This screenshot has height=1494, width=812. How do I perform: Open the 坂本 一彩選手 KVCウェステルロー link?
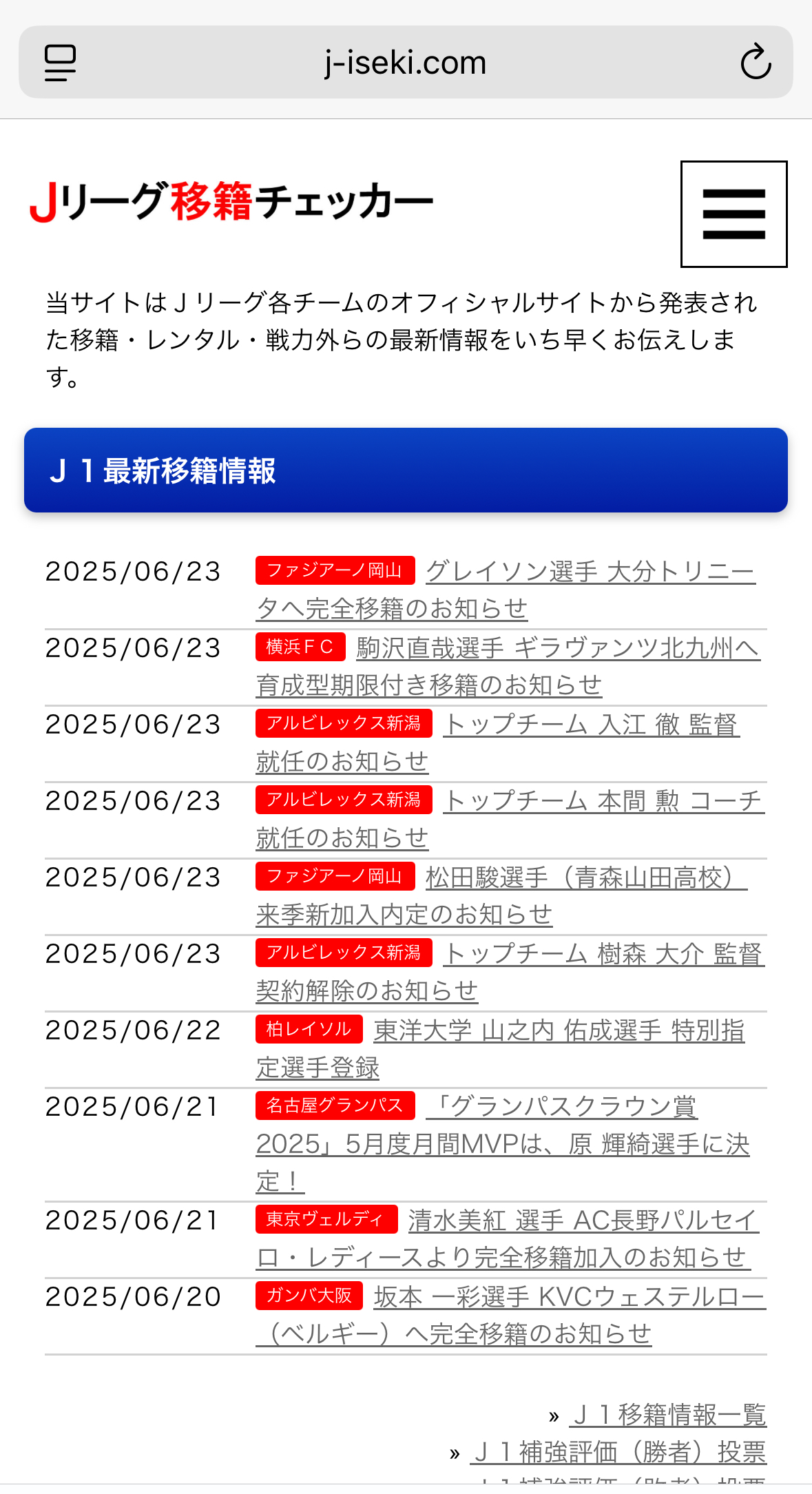click(511, 1315)
